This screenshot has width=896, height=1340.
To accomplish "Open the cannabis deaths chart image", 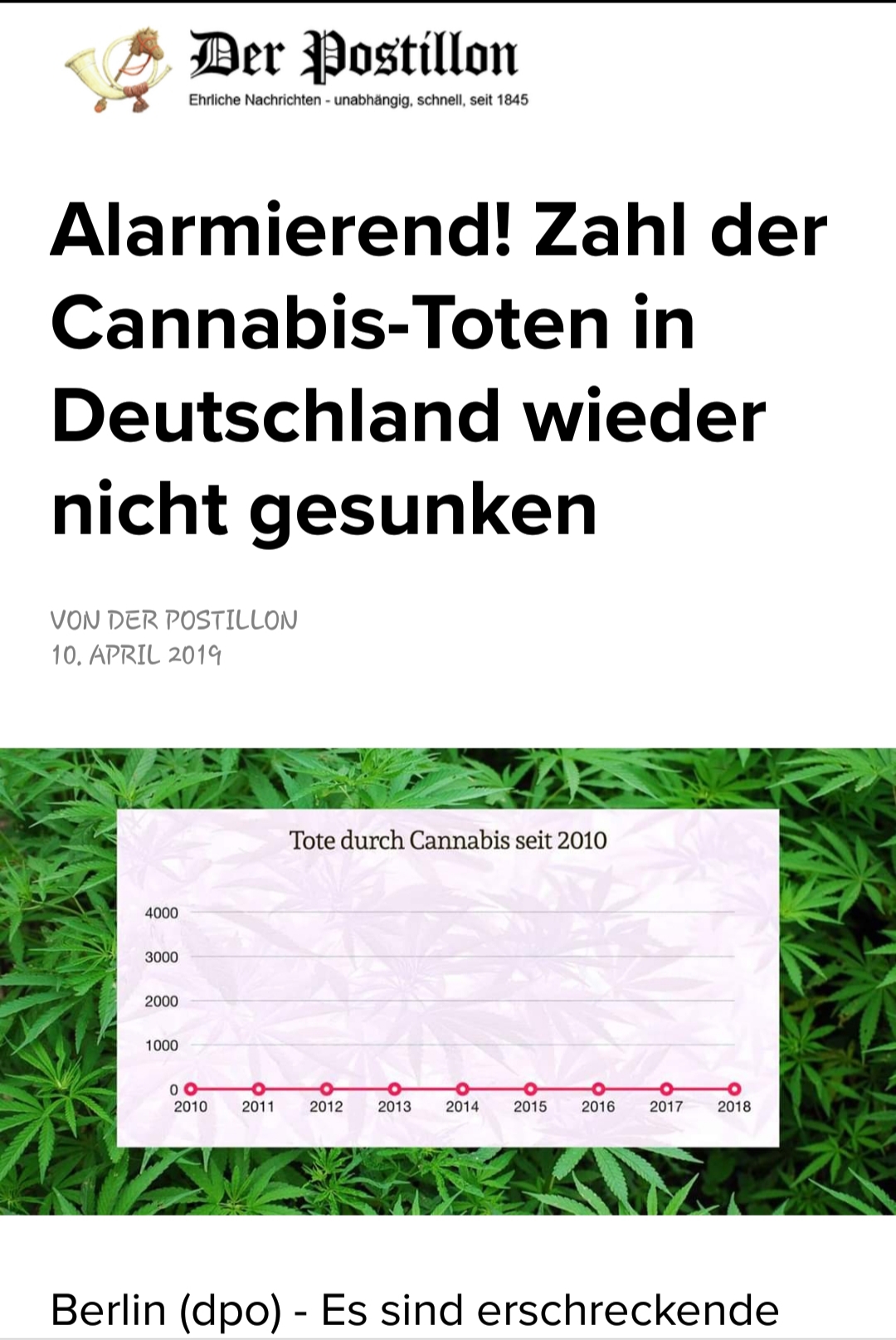I will (x=448, y=979).
